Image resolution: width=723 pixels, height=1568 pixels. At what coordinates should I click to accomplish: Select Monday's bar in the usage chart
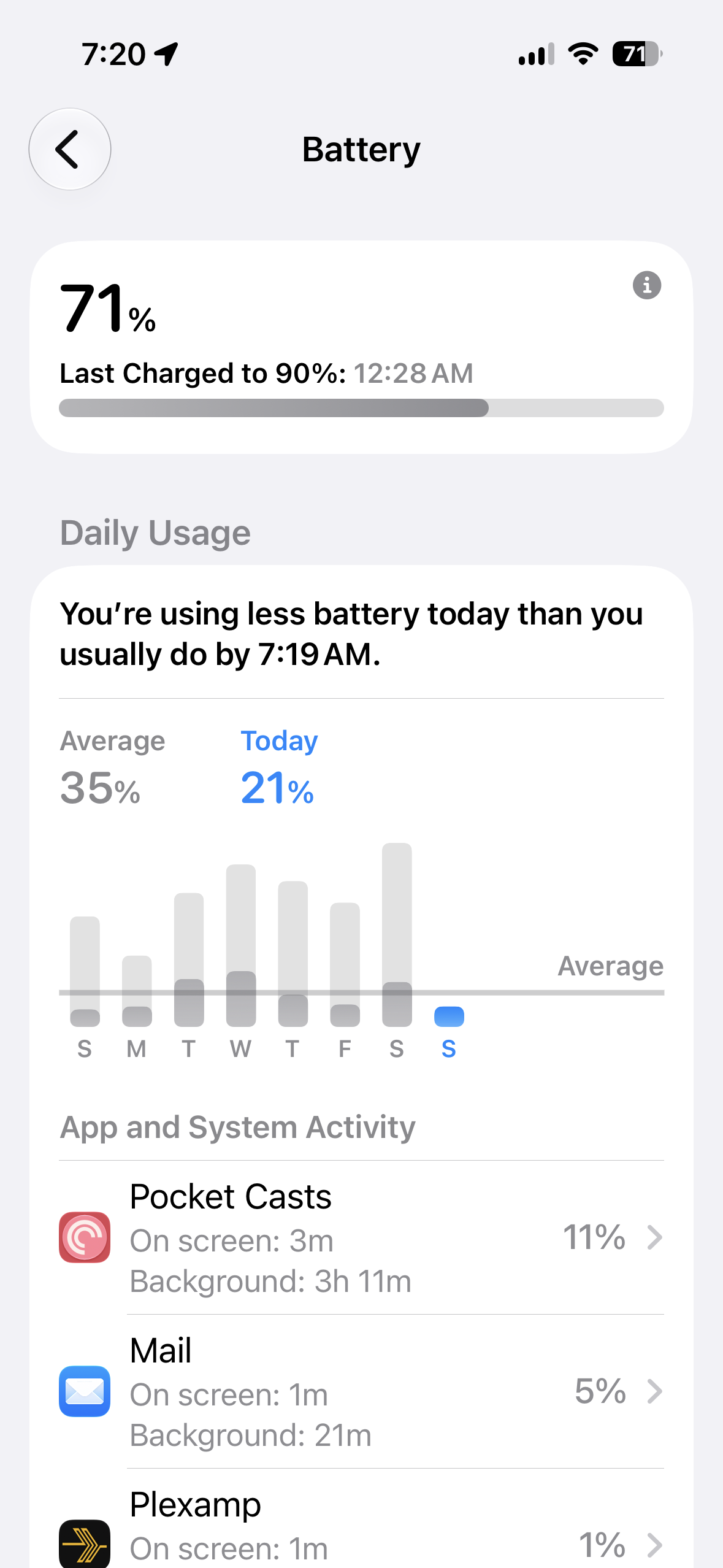[137, 991]
